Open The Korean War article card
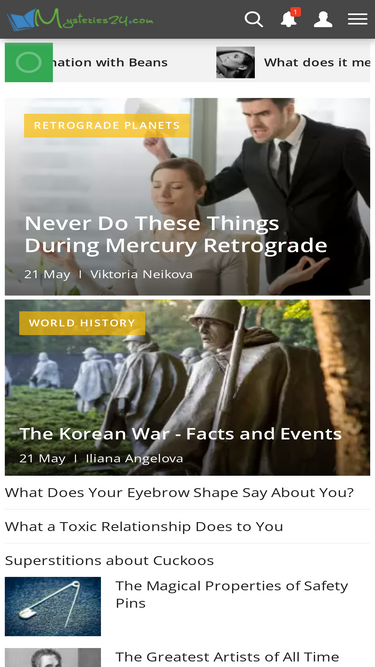Viewport: 375px width, 667px height. pyautogui.click(x=188, y=388)
